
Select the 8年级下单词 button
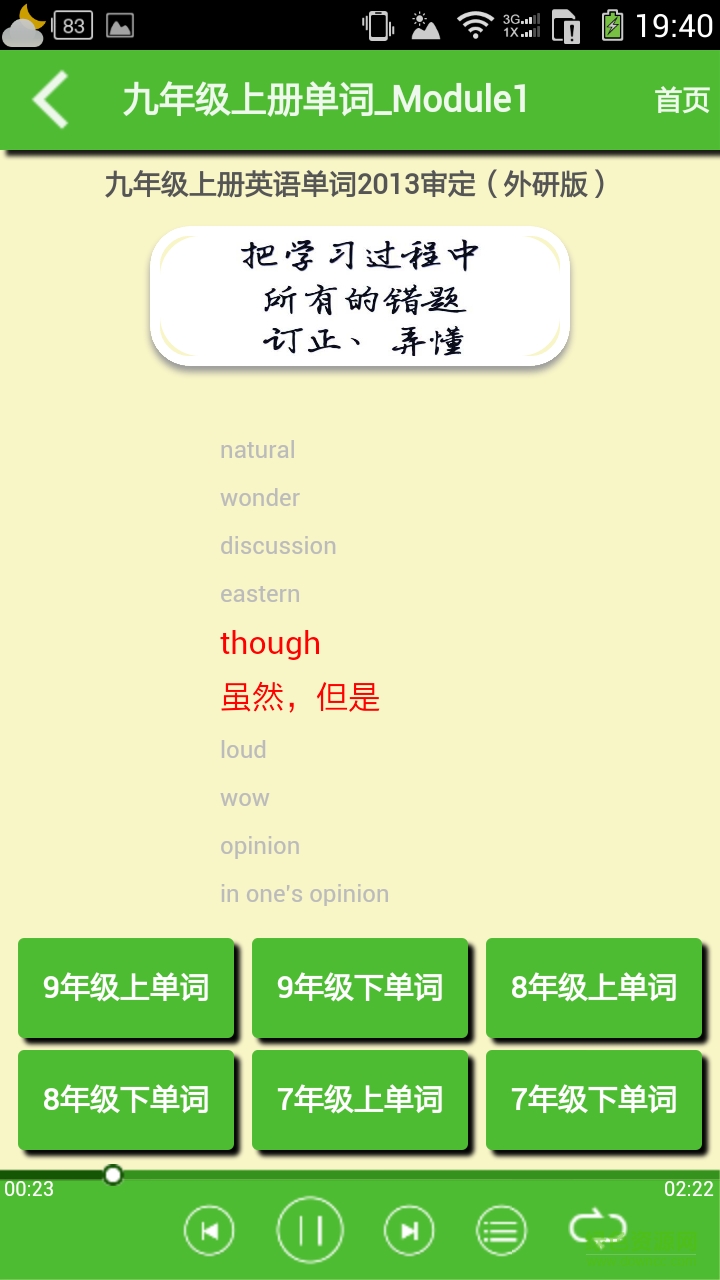tap(126, 1100)
